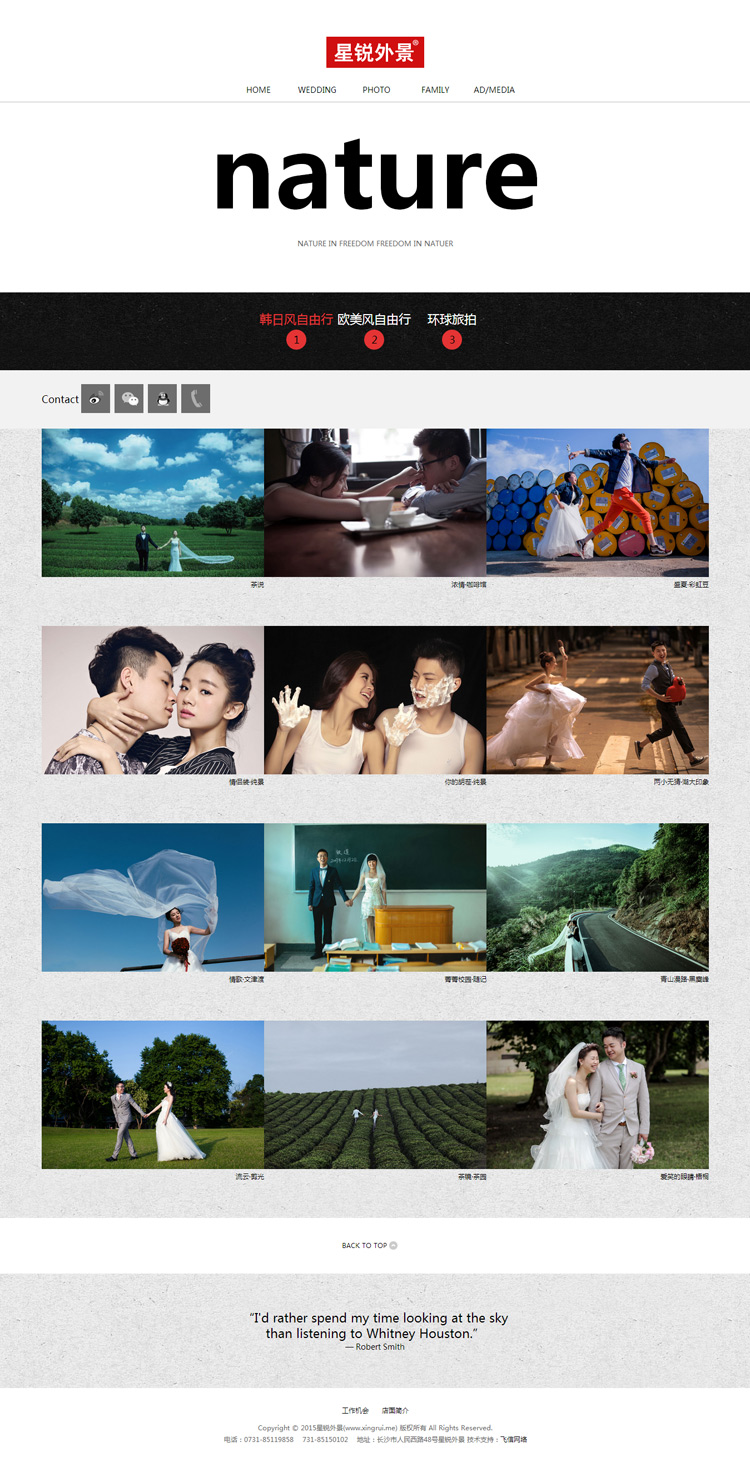Open the tea field wedding photo
This screenshot has width=750, height=1477.
pos(153,503)
